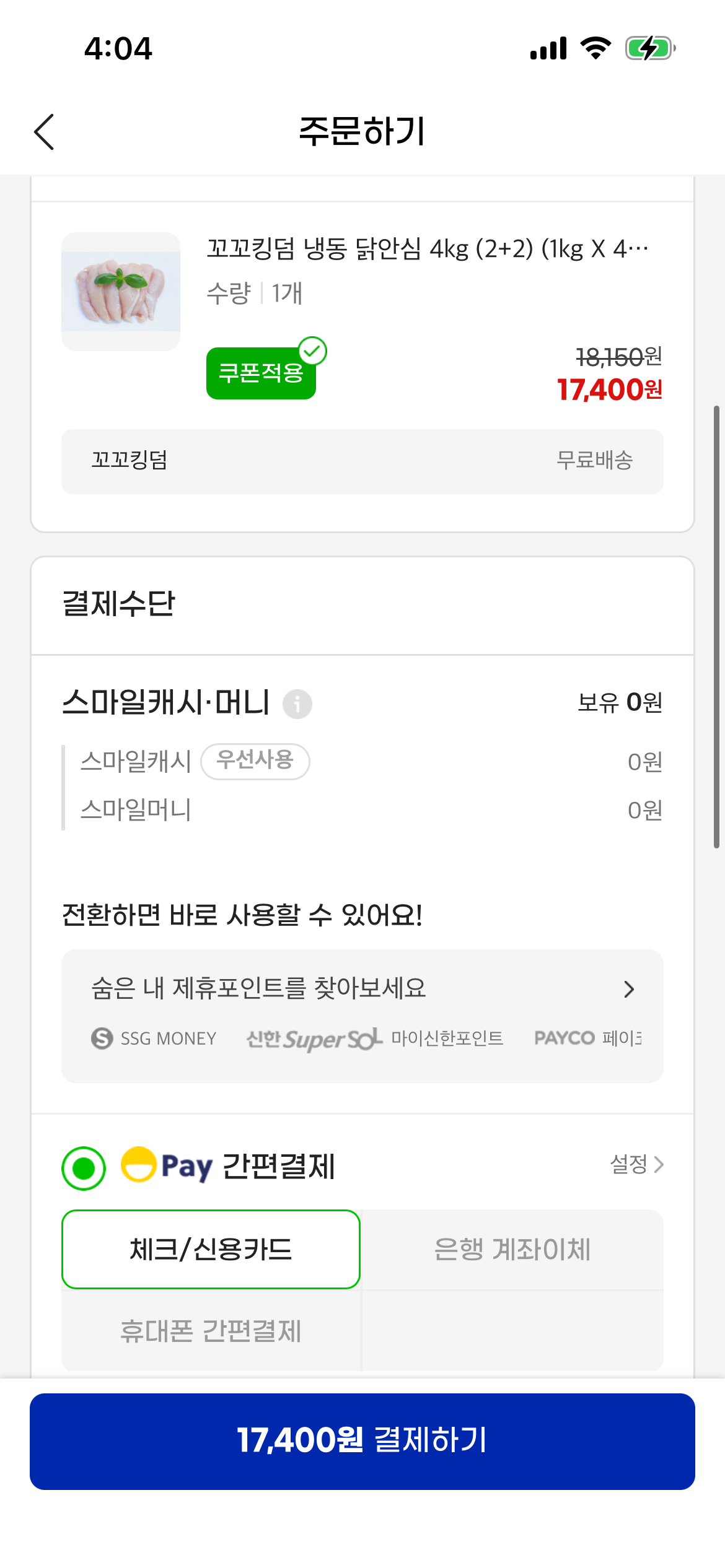Viewport: 725px width, 1568px height.
Task: Open the 스마일캐시·머니 info icon
Action: (297, 704)
